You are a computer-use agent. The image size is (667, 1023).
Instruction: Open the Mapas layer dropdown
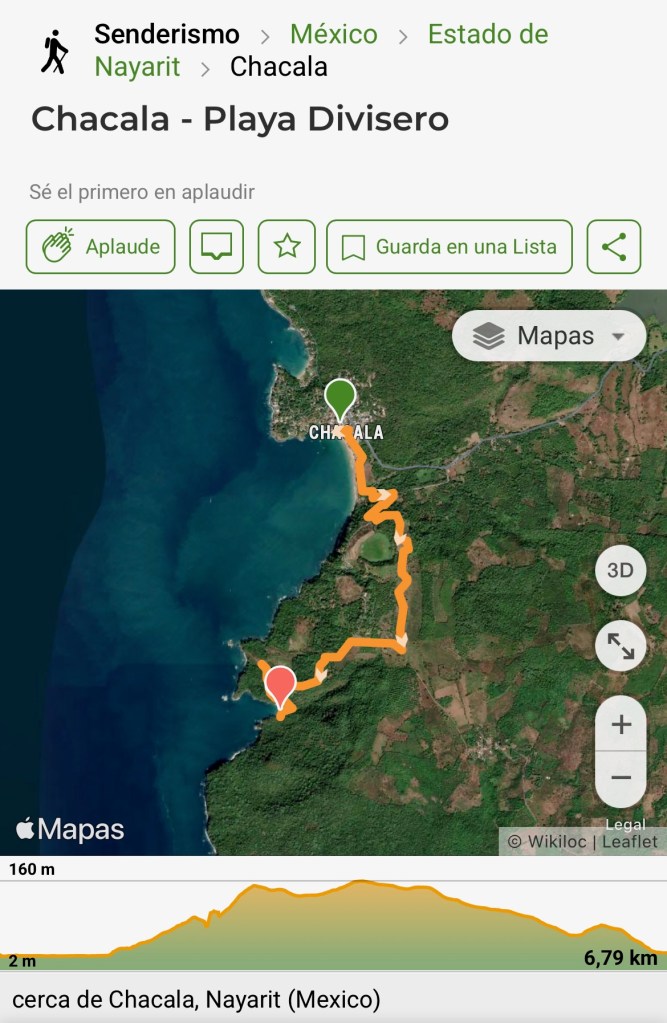549,337
